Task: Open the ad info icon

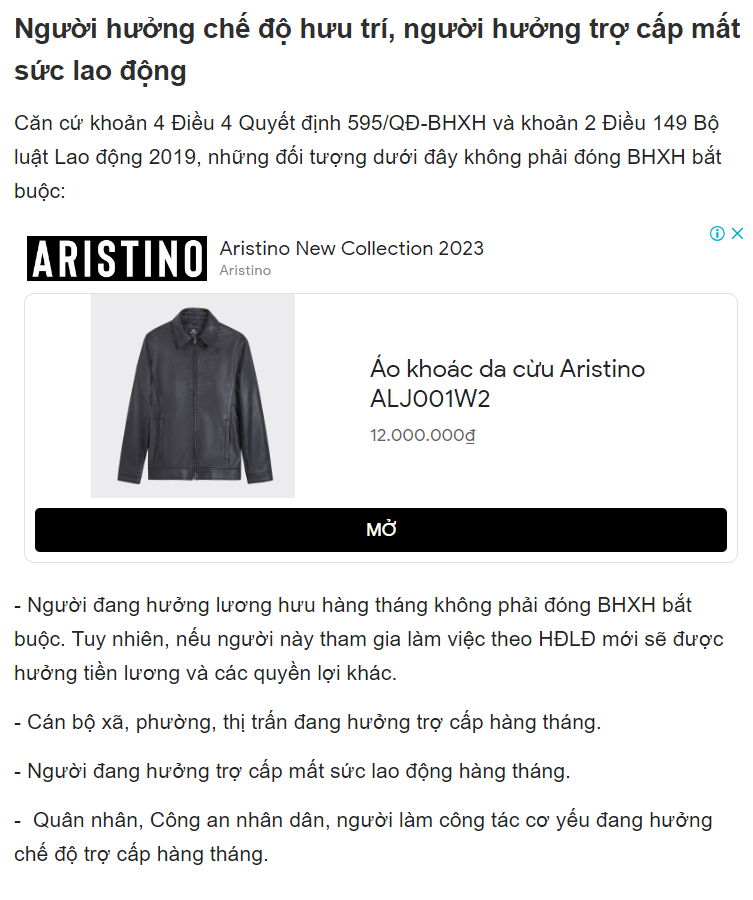Action: [x=717, y=234]
